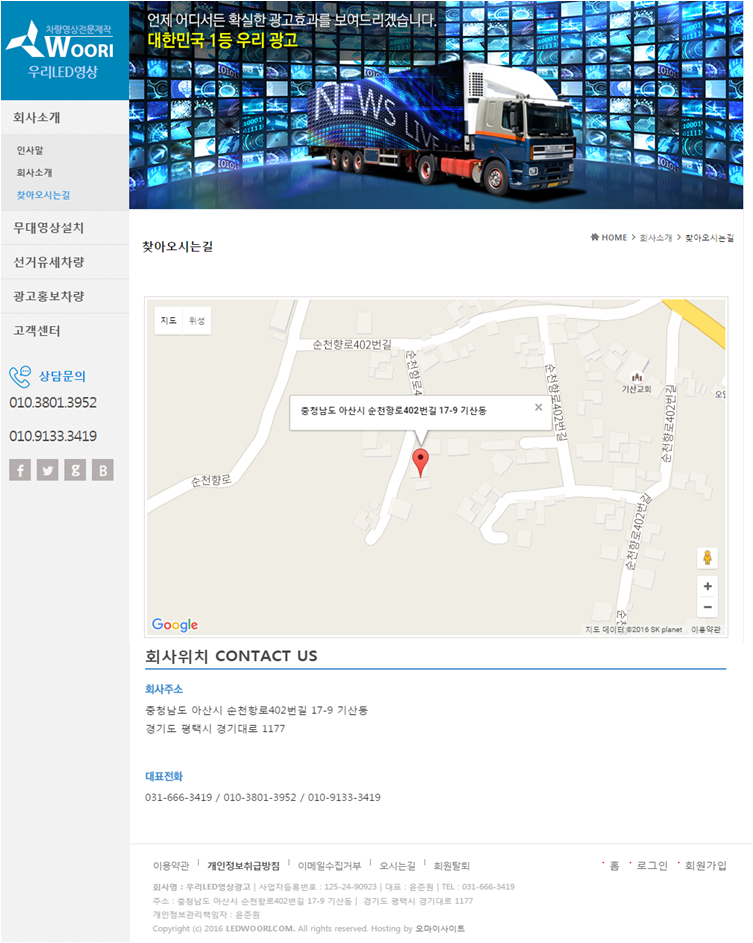Open the Twitter social icon

(47, 470)
